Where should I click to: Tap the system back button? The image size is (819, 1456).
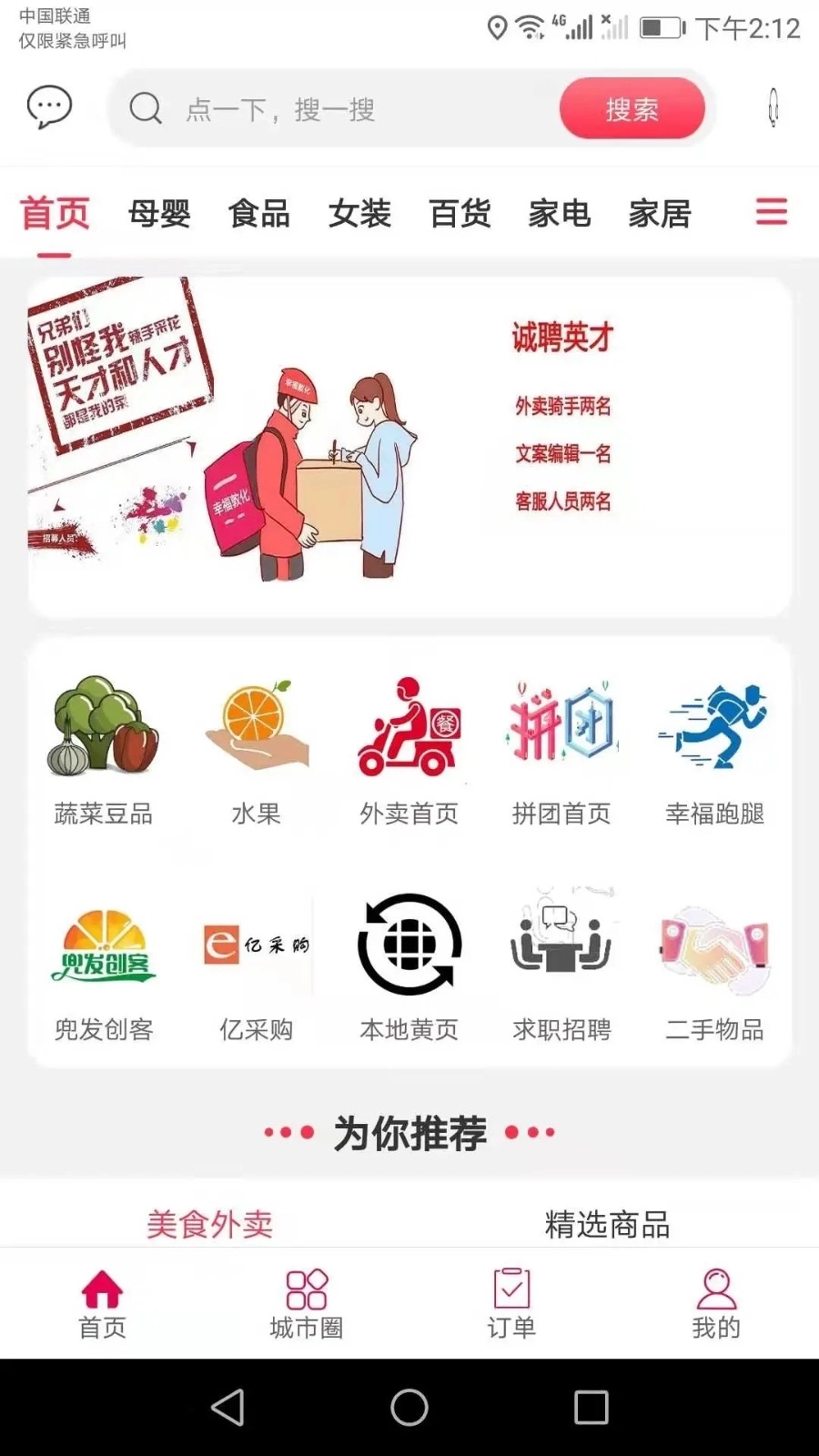tap(227, 1408)
